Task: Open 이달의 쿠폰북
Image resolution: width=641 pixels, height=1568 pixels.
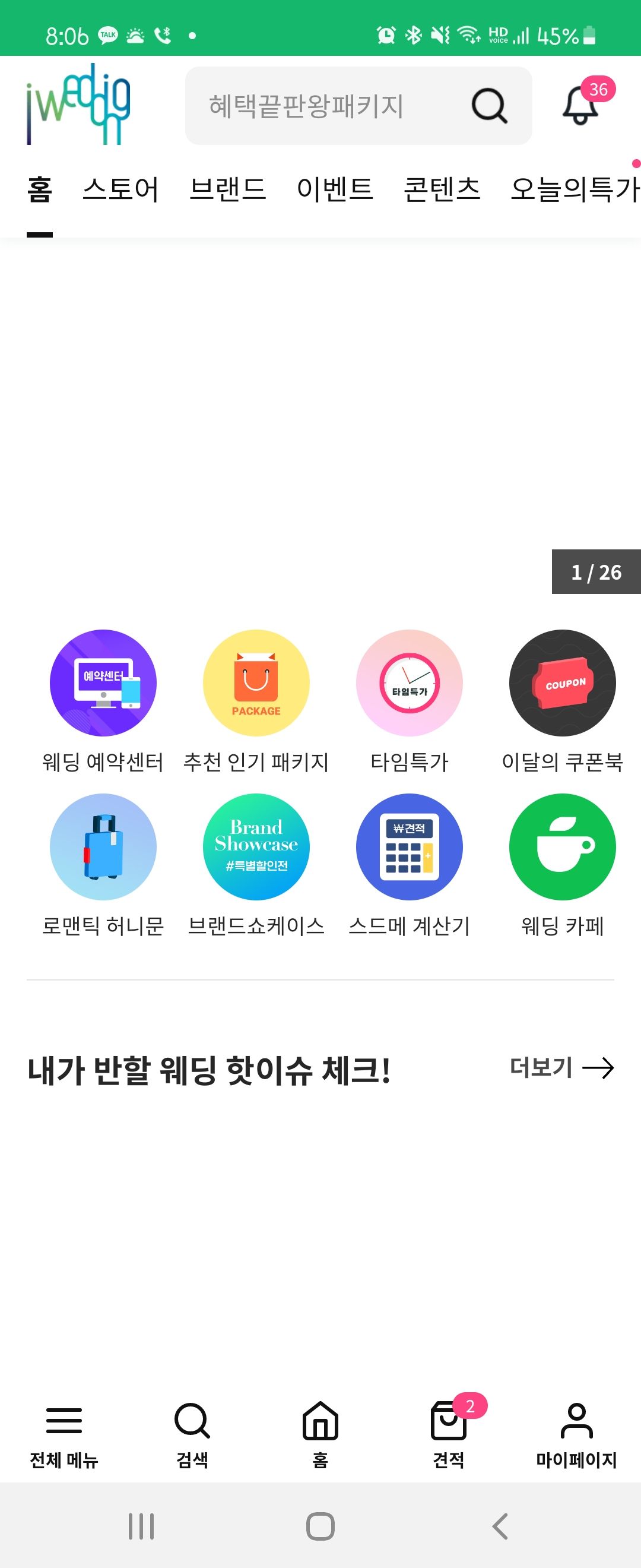Action: [563, 683]
